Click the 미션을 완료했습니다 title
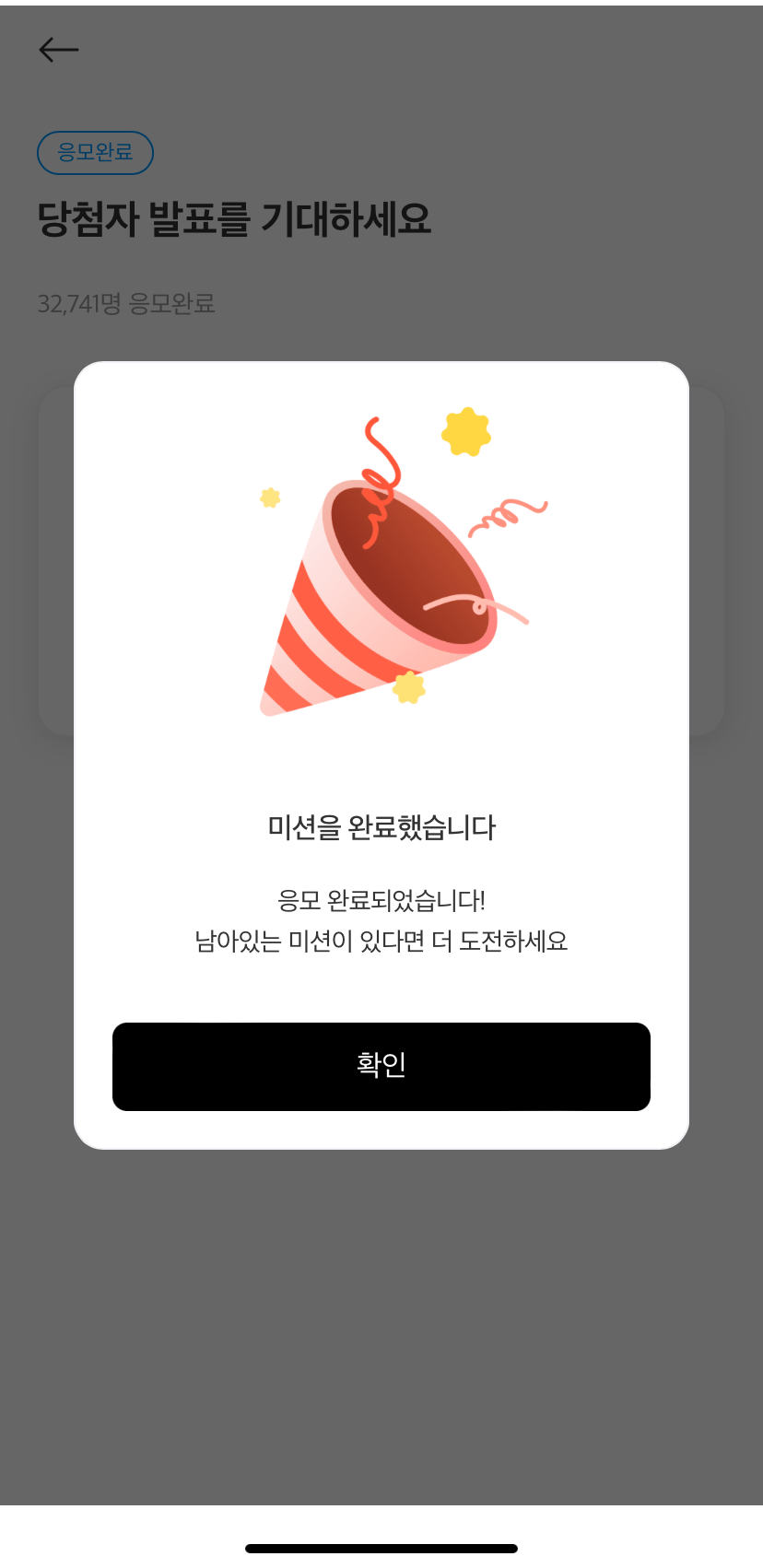Viewport: 763px width, 1568px height. coord(381,827)
